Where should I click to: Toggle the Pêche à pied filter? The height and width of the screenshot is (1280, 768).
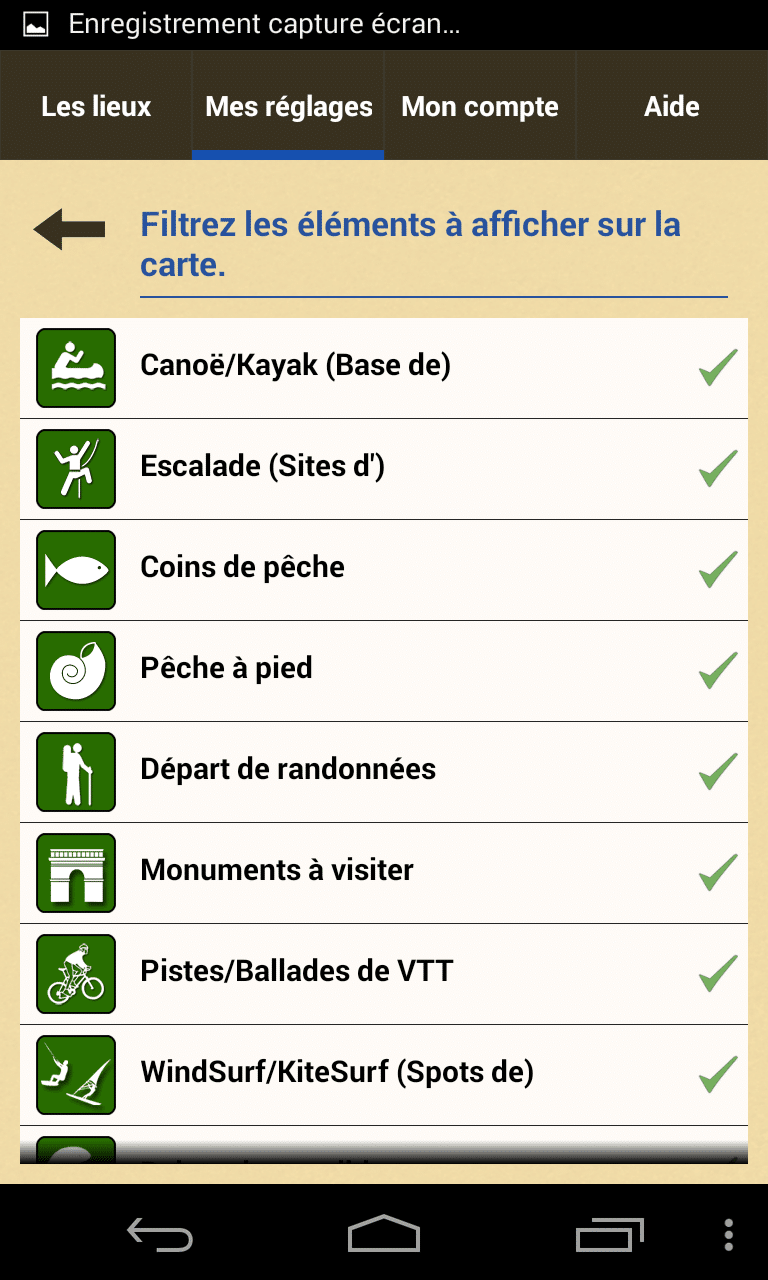pyautogui.click(x=384, y=671)
